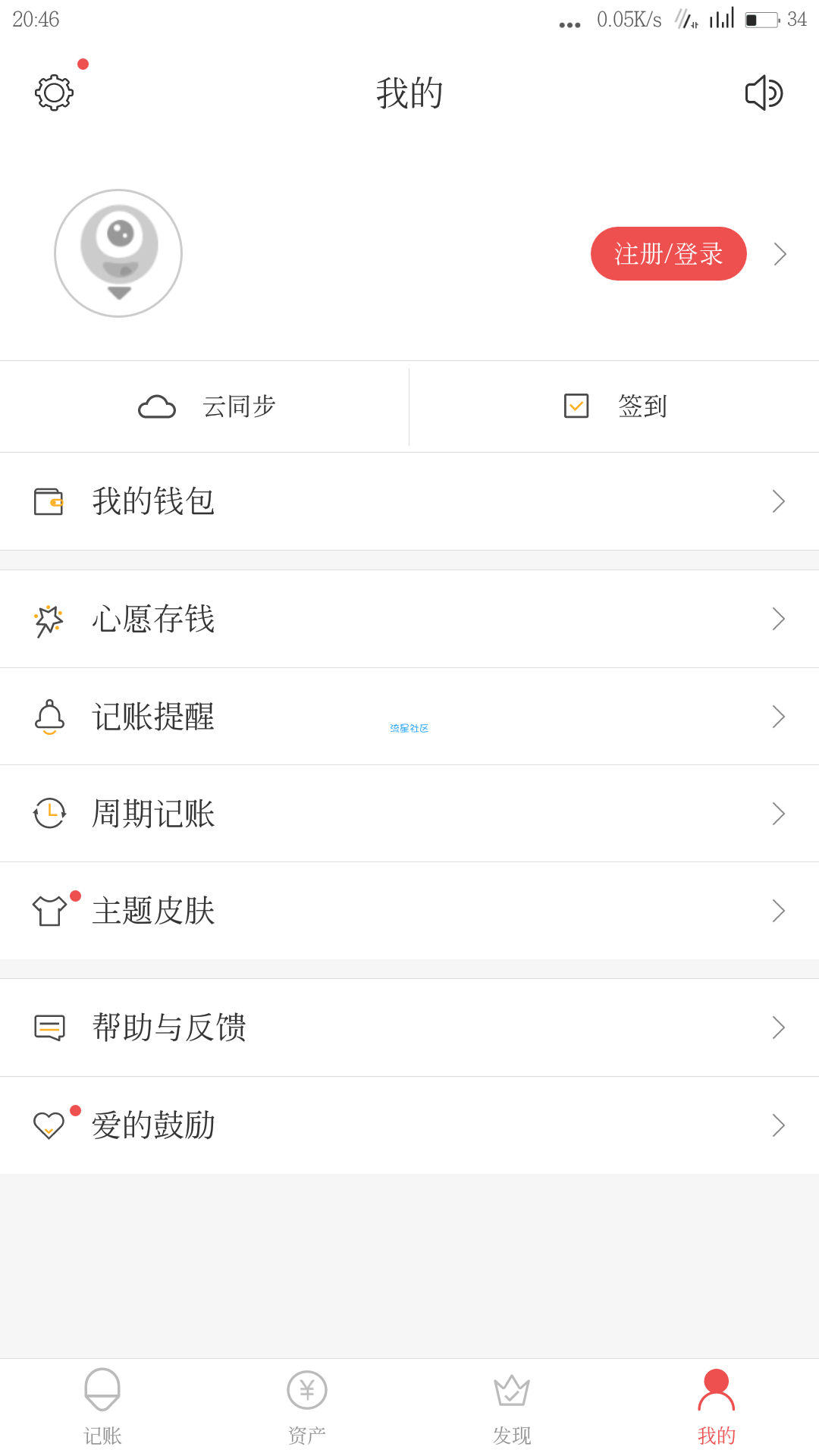
Task: Tap the 注册/登录 button
Action: [668, 253]
